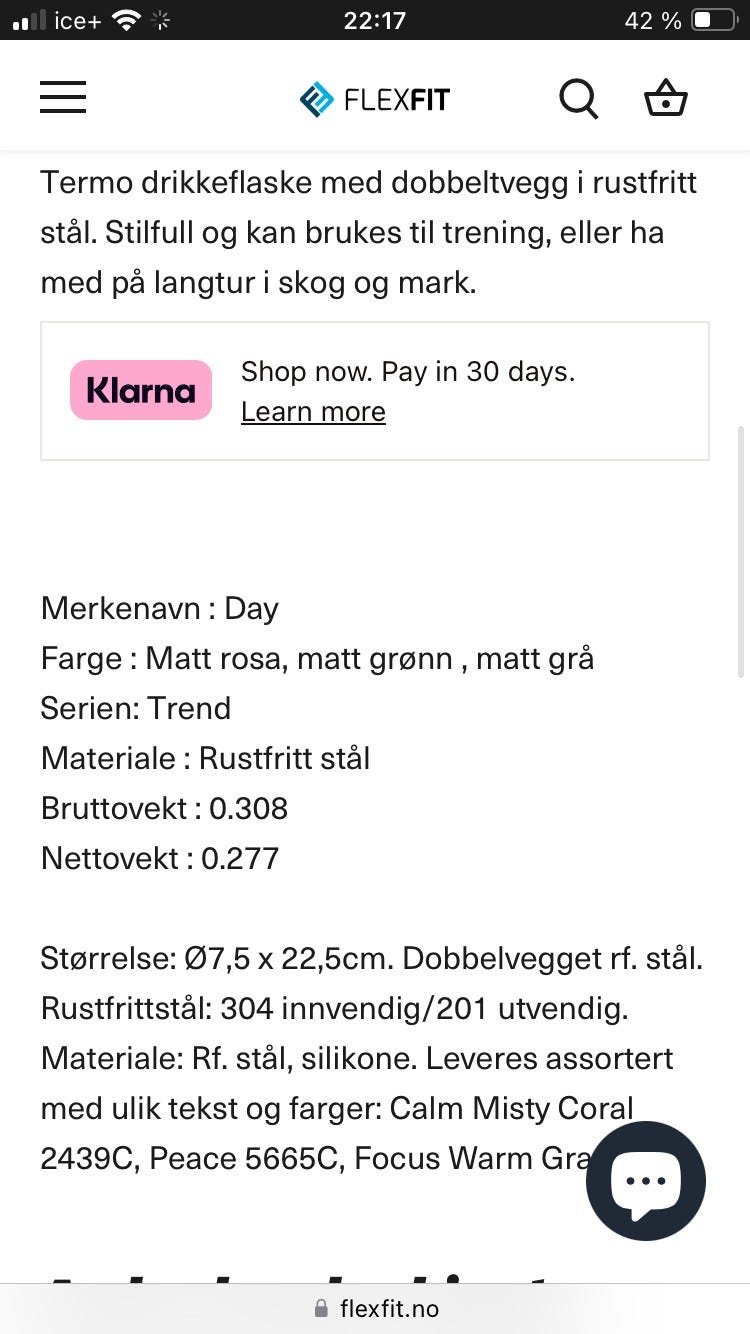View the shopping basket
This screenshot has height=1334, width=750.
(665, 99)
